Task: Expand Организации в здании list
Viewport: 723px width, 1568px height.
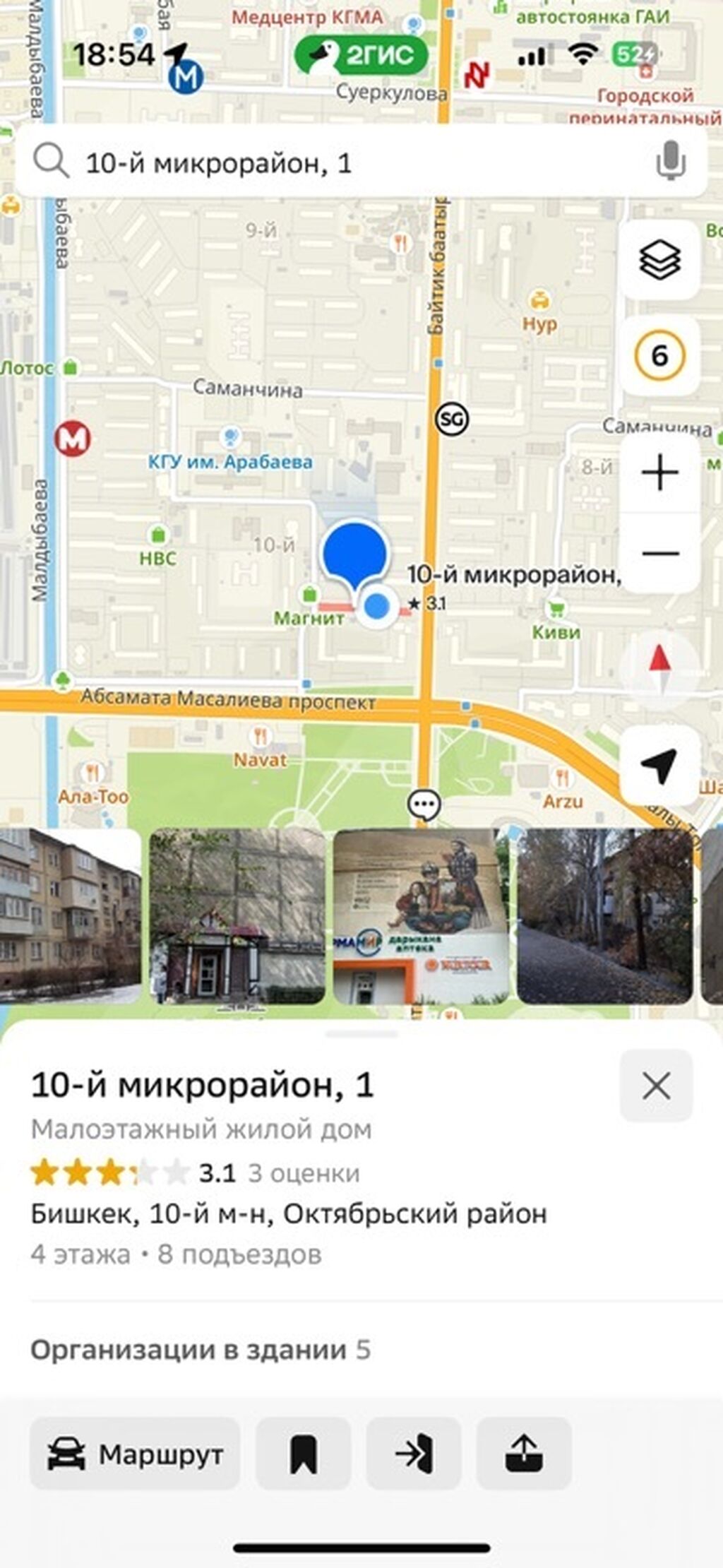Action: [x=201, y=1350]
